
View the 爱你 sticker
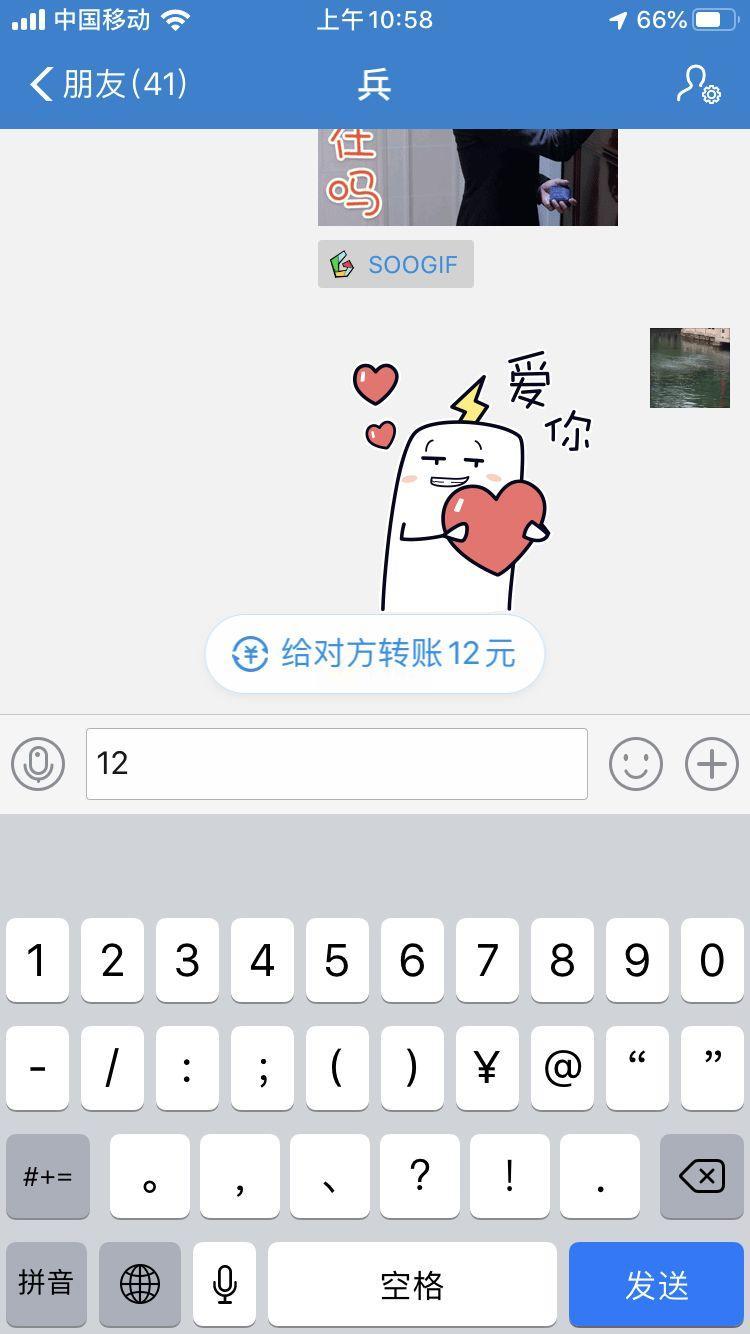(x=470, y=480)
